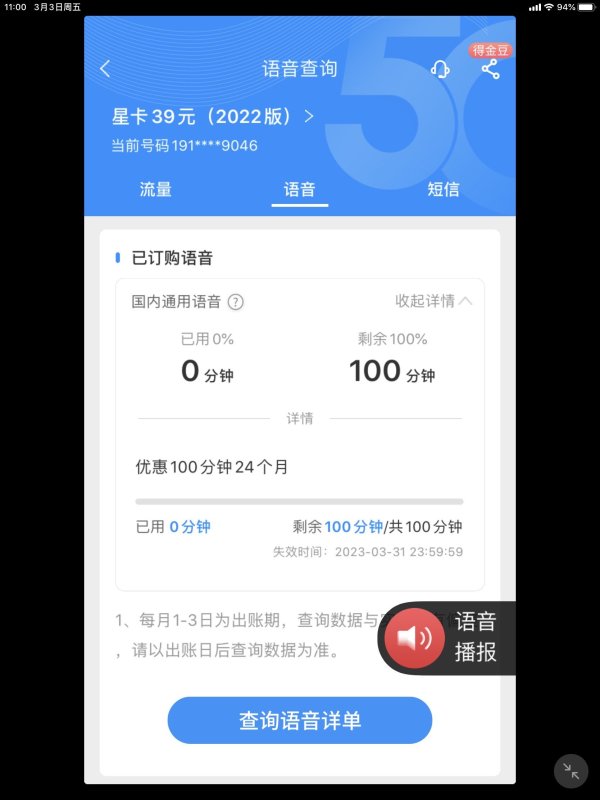Open 星卡39元（2022版）plan details
Image resolution: width=600 pixels, height=800 pixels.
tap(212, 117)
